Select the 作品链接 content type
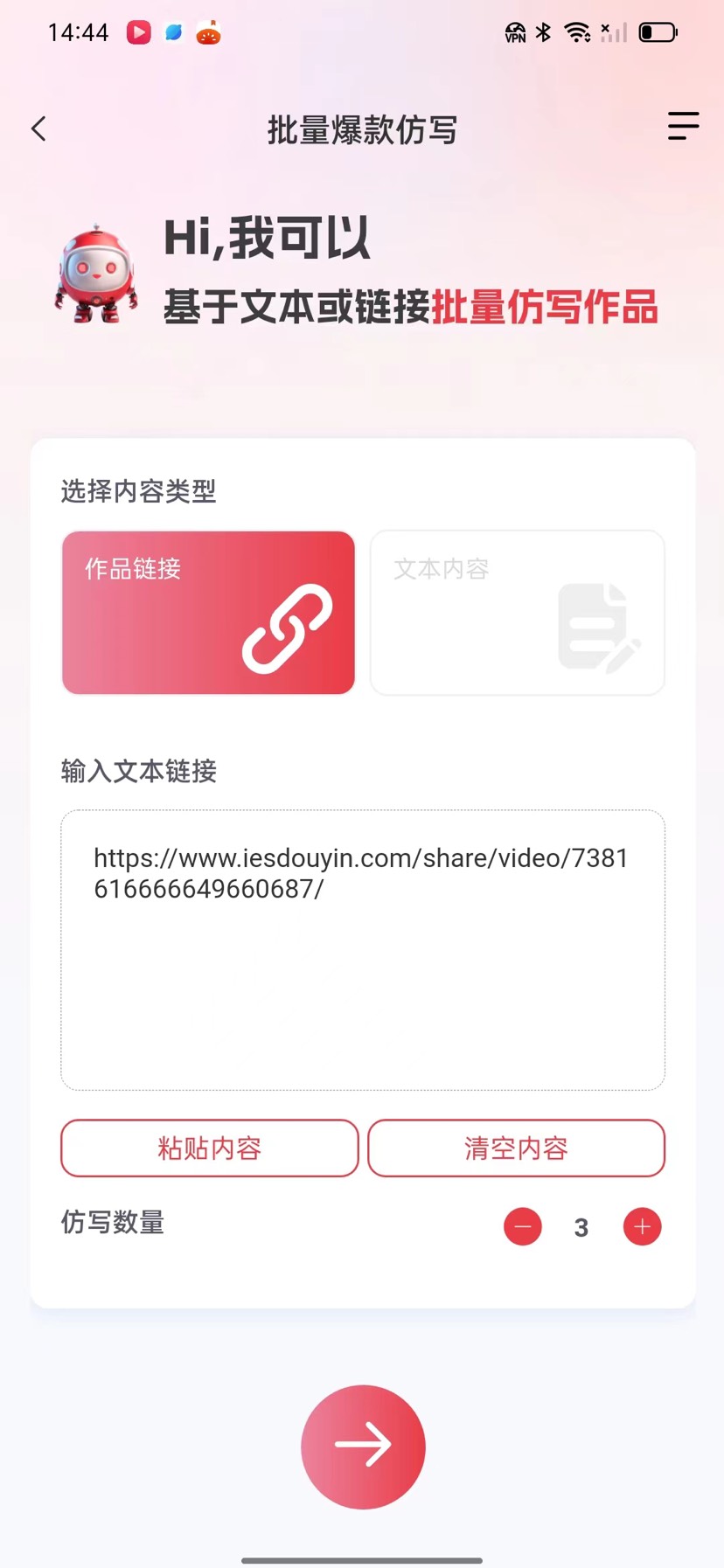 tap(208, 613)
